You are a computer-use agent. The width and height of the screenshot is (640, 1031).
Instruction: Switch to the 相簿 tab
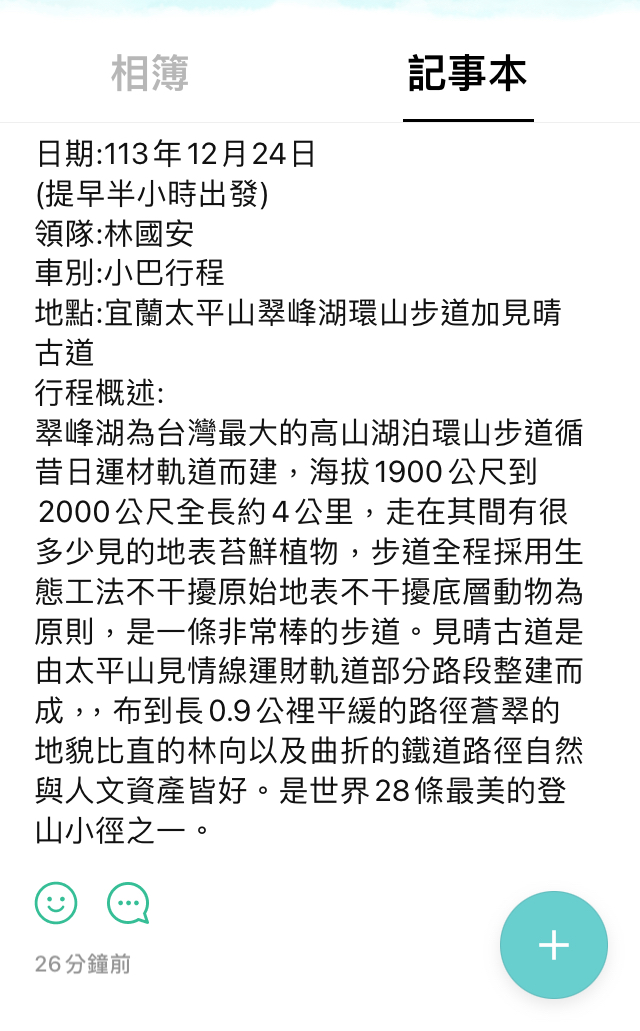coord(150,74)
